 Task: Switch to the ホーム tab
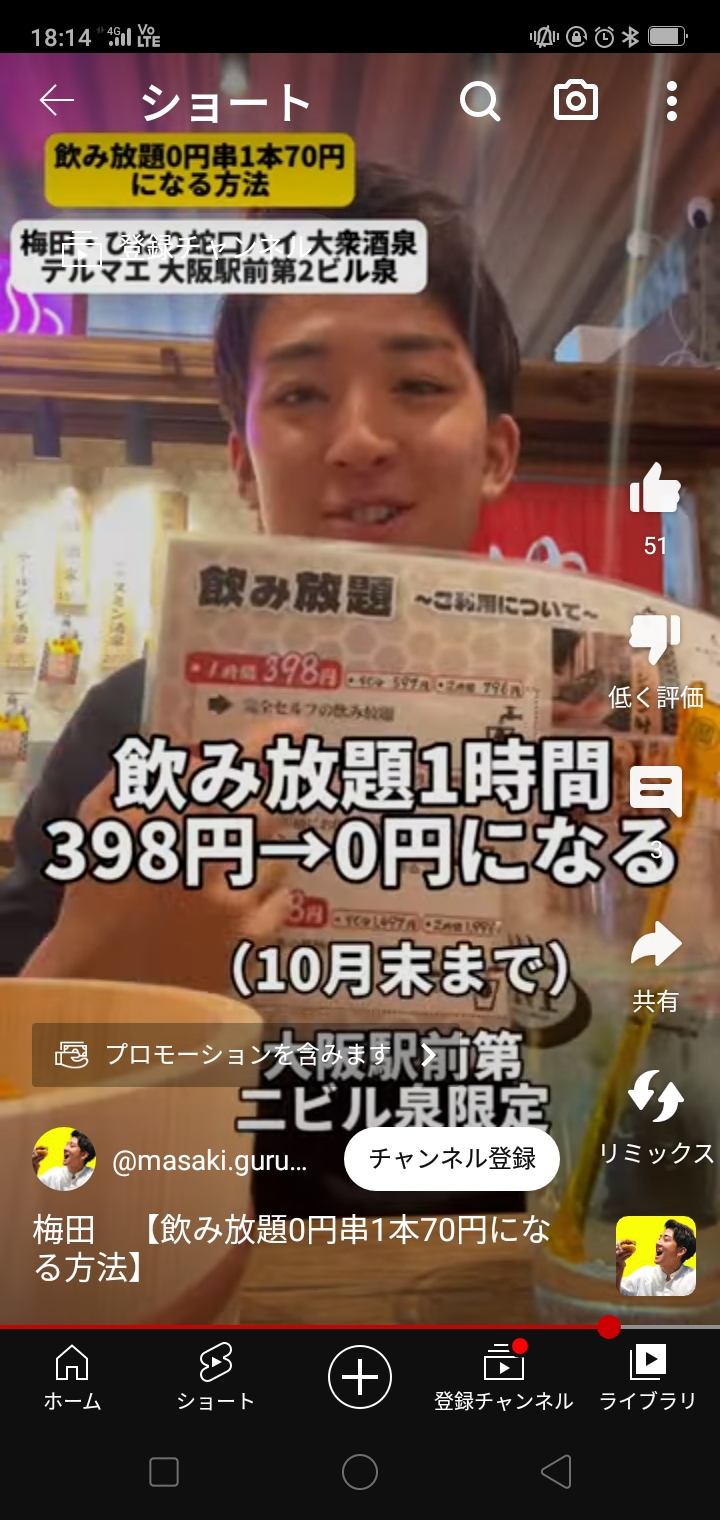click(x=72, y=1377)
